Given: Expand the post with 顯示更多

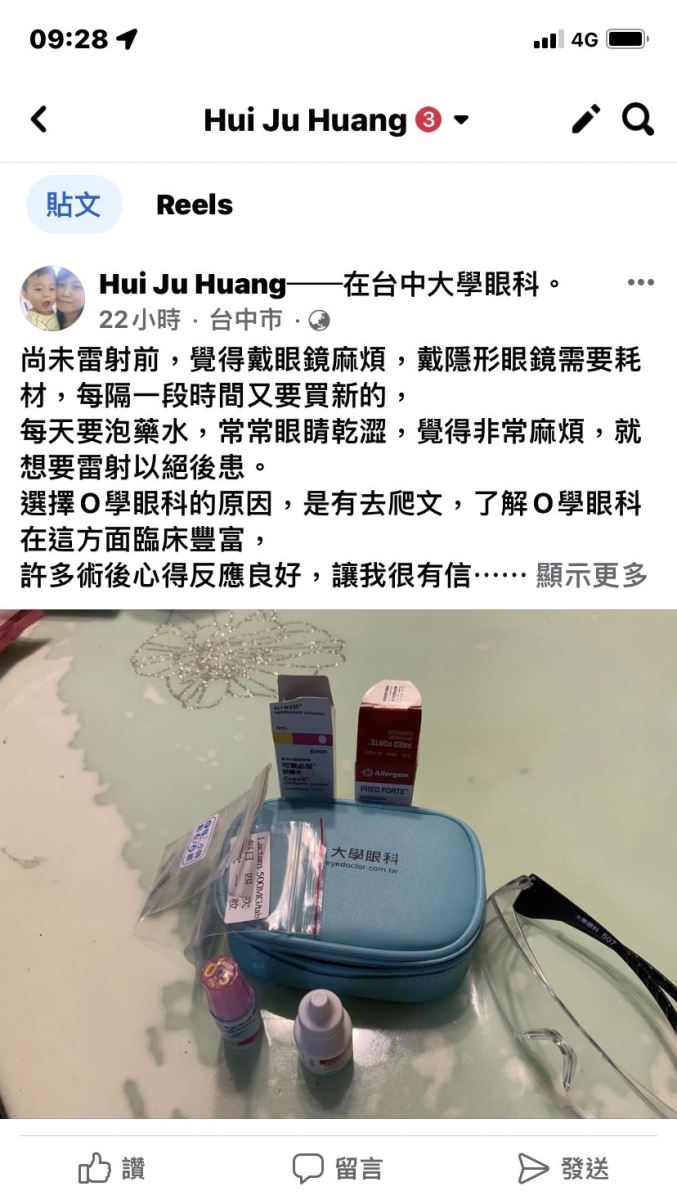Looking at the screenshot, I should pos(592,575).
